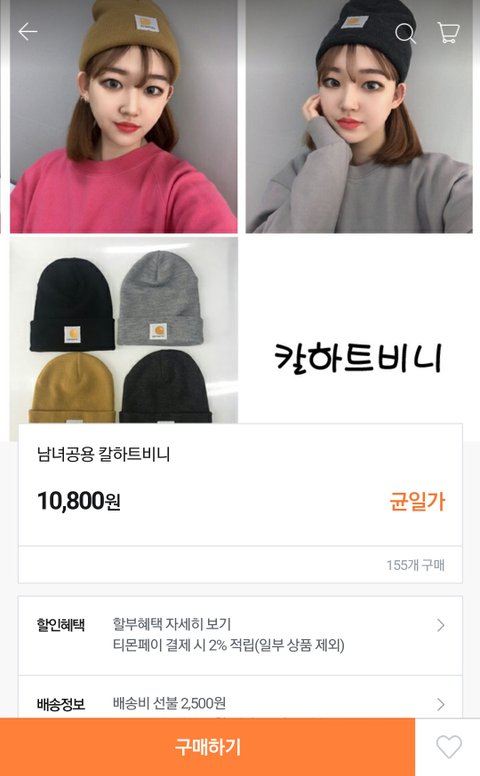Screen dimensions: 480x776
Task: Add item to wishlist with heart icon
Action: tap(448, 747)
